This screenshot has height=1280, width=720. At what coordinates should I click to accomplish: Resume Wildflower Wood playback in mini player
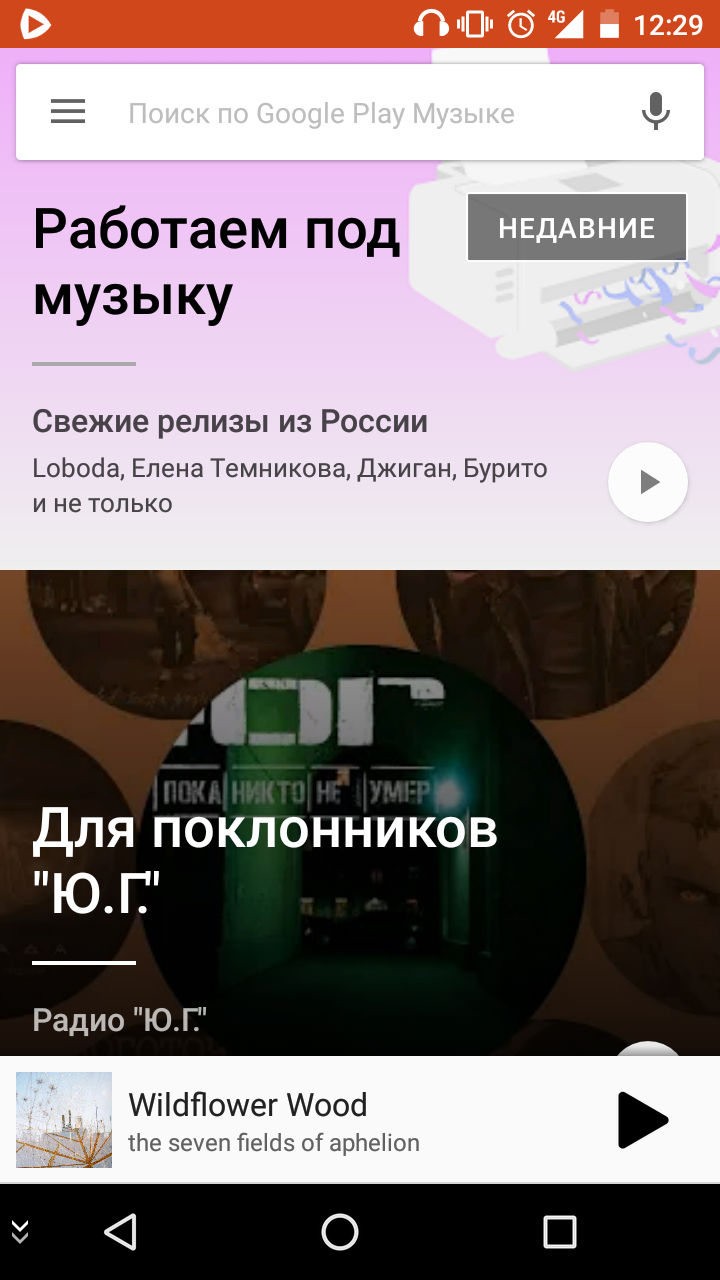click(642, 1120)
